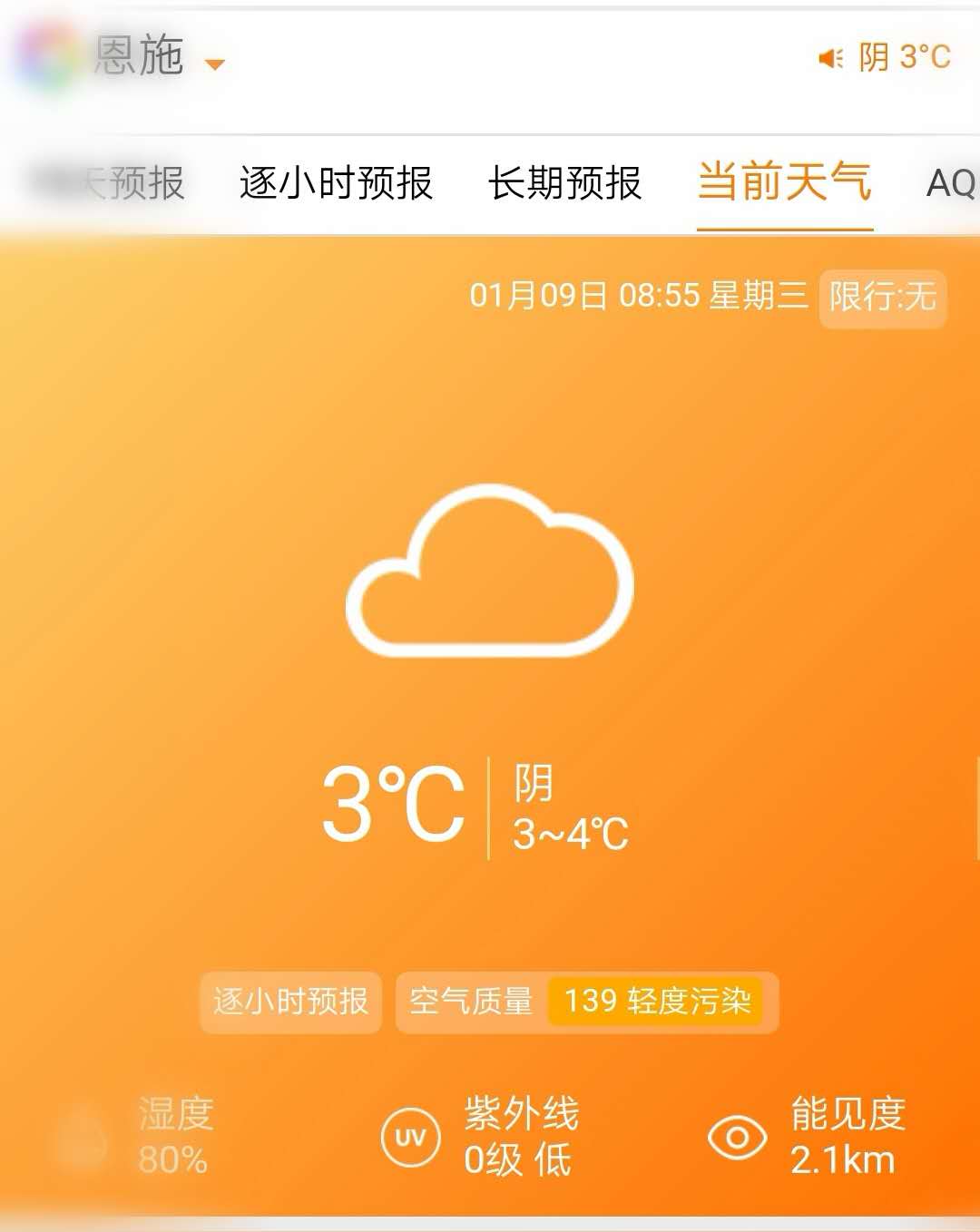The image size is (980, 1232).
Task: Tap the 限行:无 traffic restriction chip
Action: pos(882,297)
